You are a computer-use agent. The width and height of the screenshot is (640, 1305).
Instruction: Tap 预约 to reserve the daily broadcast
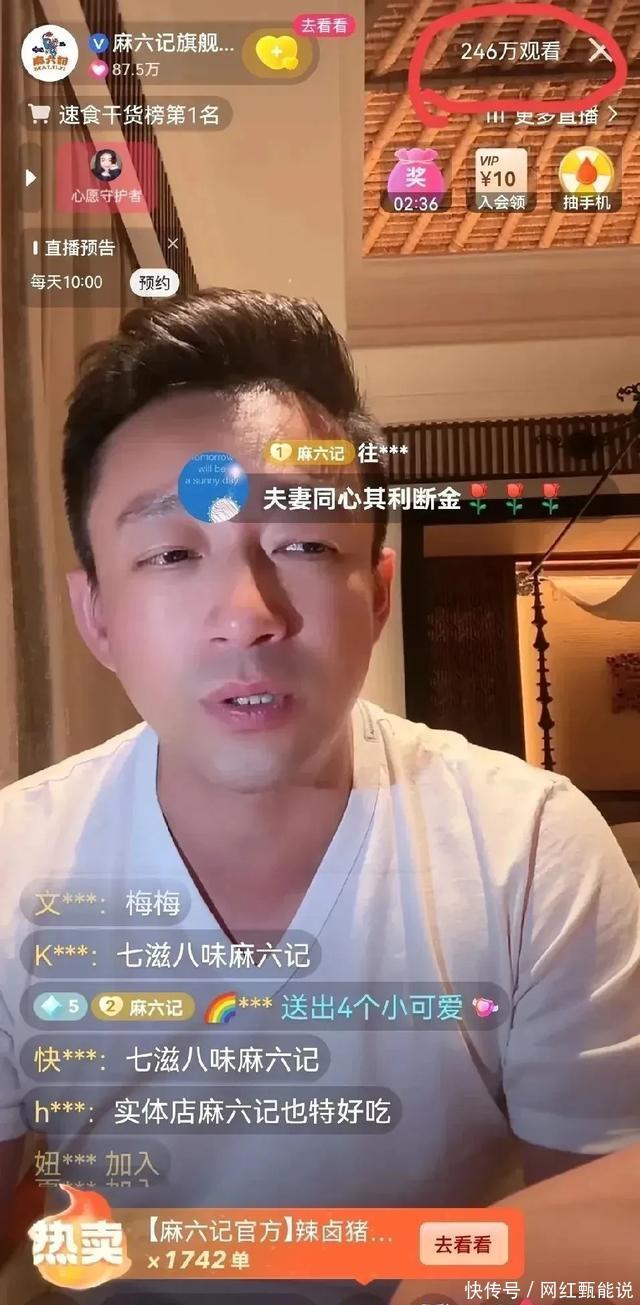point(154,282)
